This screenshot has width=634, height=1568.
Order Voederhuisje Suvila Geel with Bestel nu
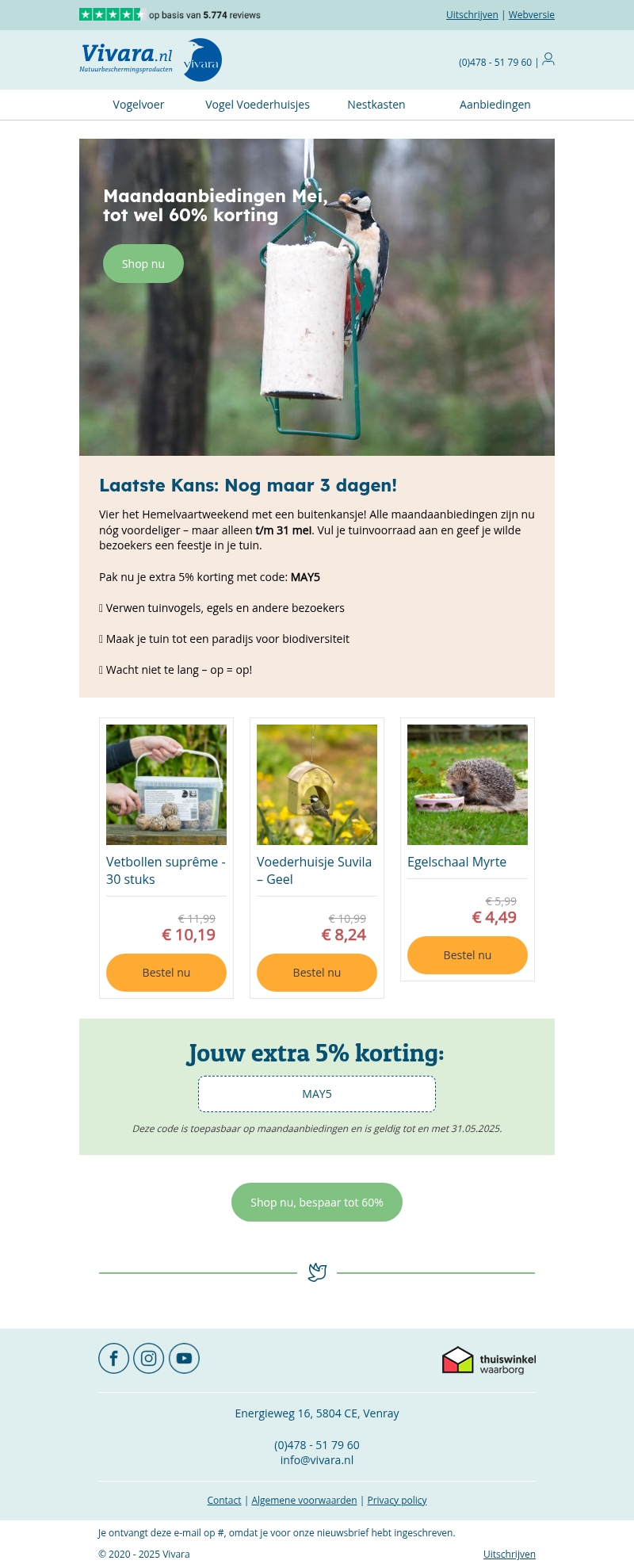click(x=317, y=973)
